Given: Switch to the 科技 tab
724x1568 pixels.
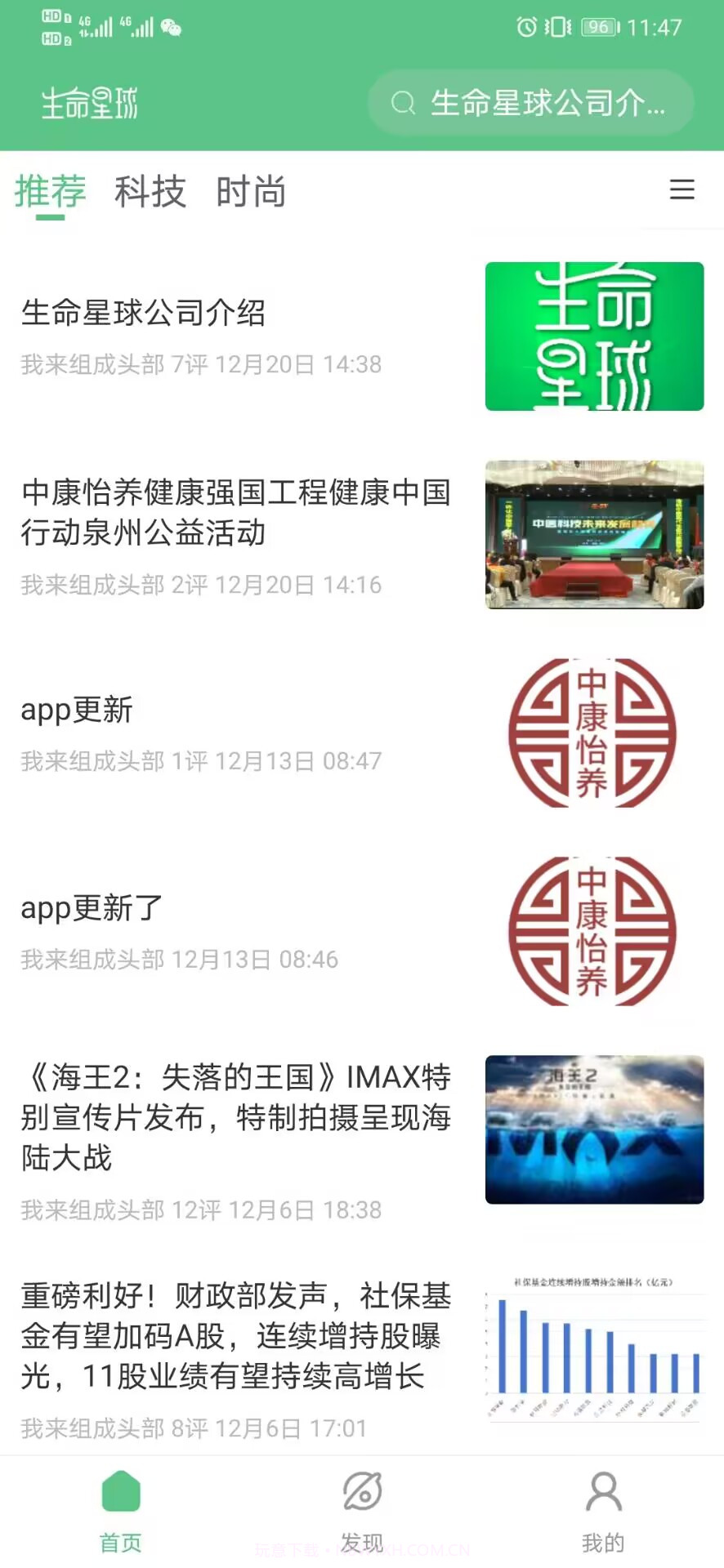Looking at the screenshot, I should [x=150, y=190].
